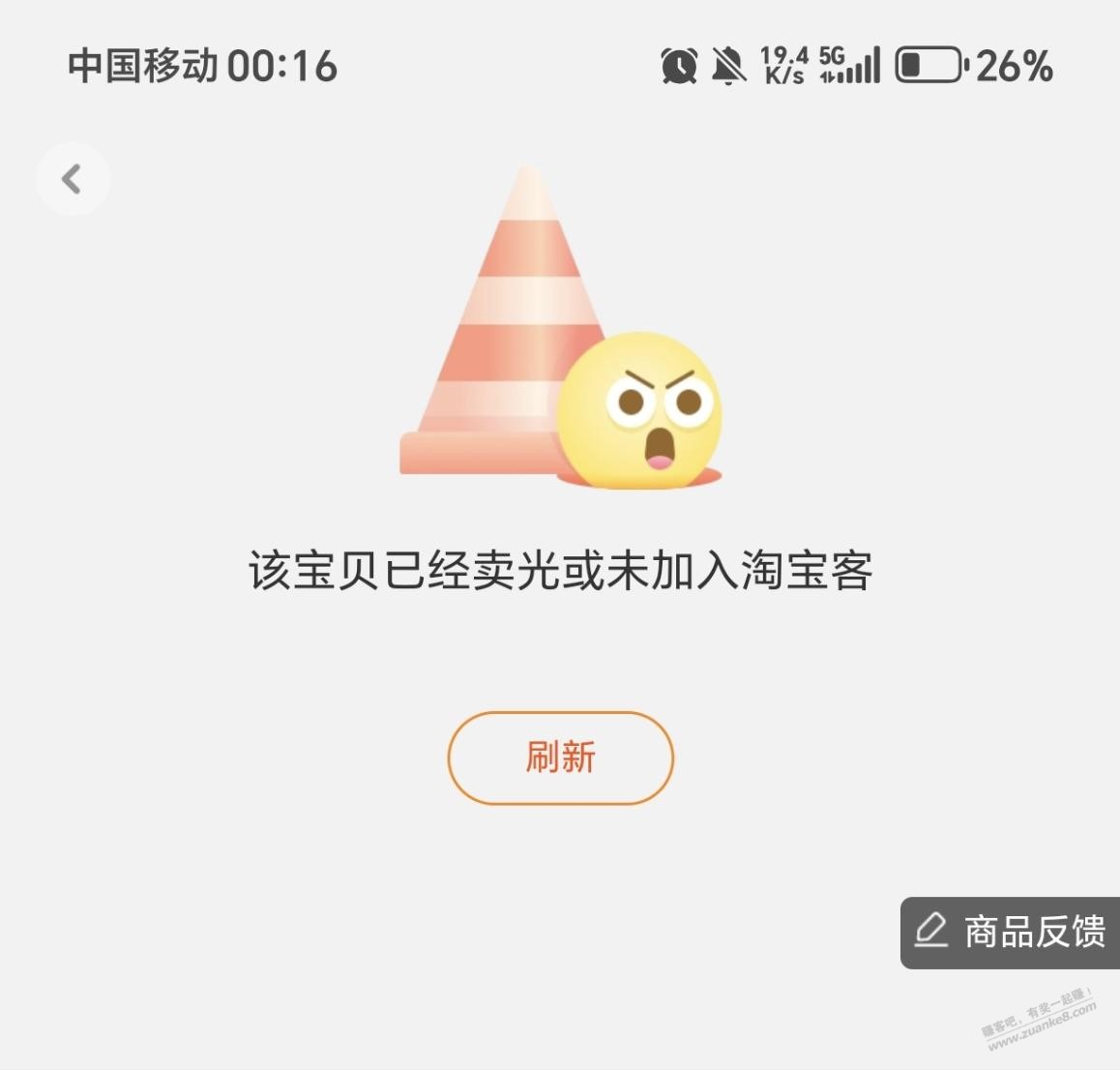Screen dimensions: 1120x1070
Task: Open 商品反馈 product feedback
Action: pyautogui.click(x=1011, y=933)
